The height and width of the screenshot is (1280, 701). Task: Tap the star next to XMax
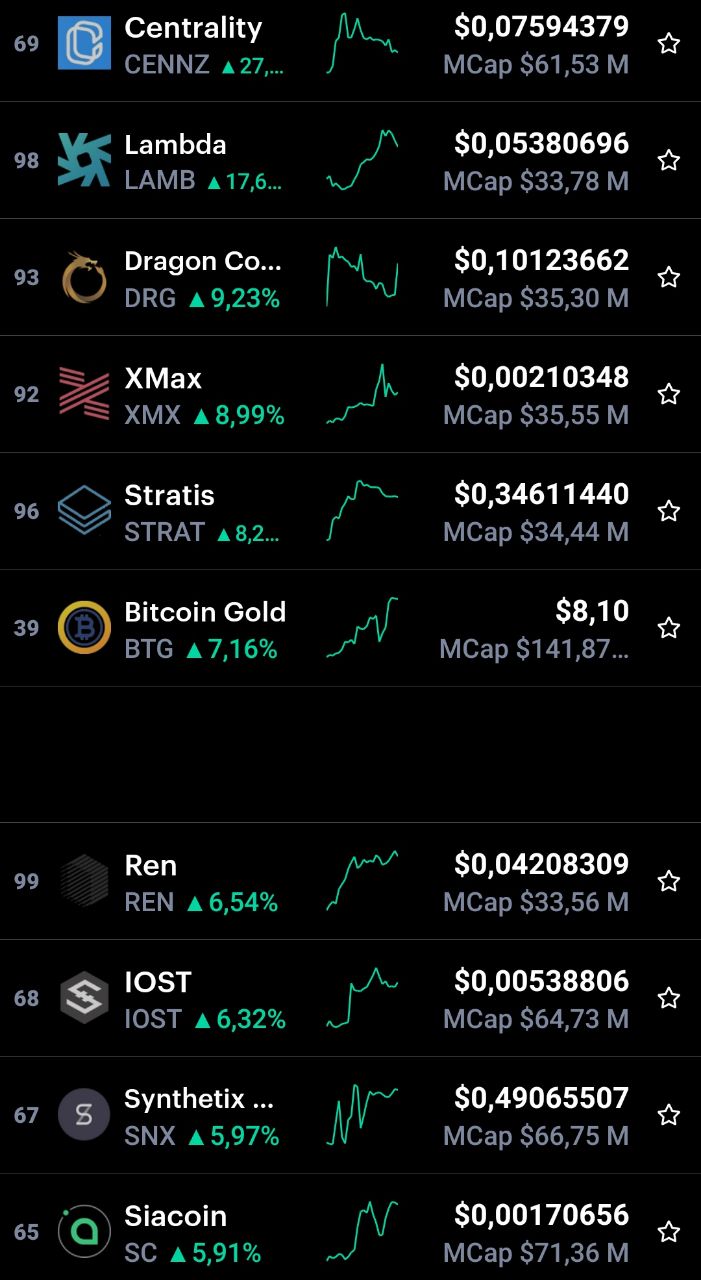[669, 394]
